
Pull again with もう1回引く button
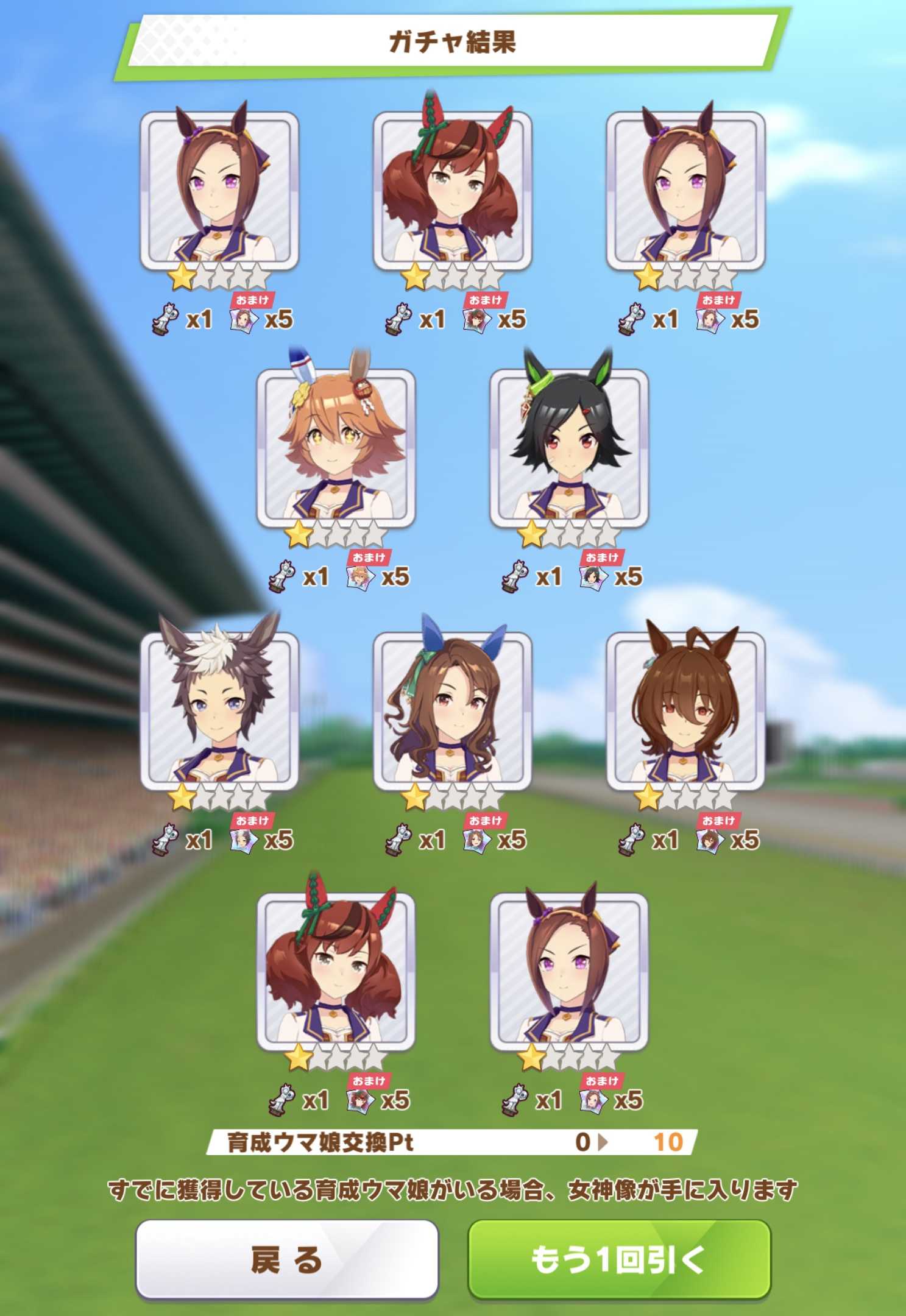[619, 1259]
